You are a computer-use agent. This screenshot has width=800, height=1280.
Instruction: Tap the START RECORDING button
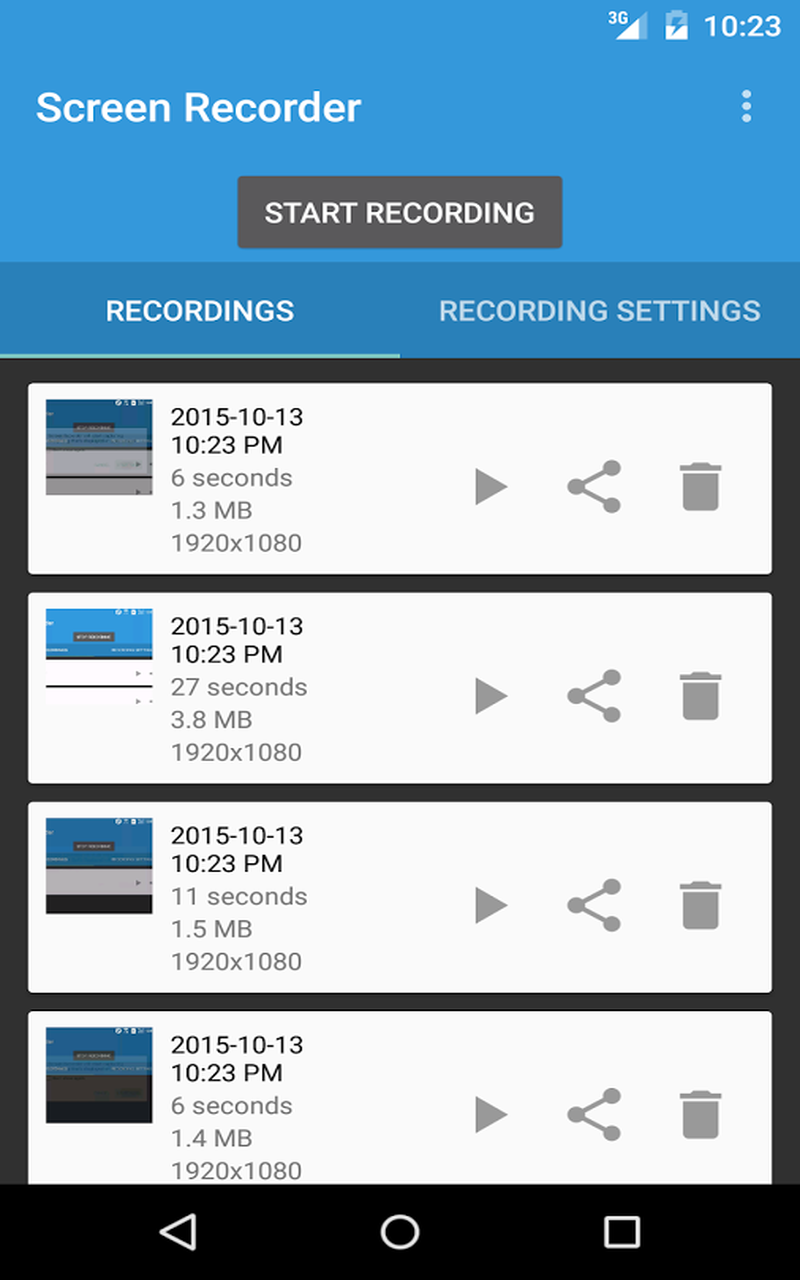click(x=400, y=212)
